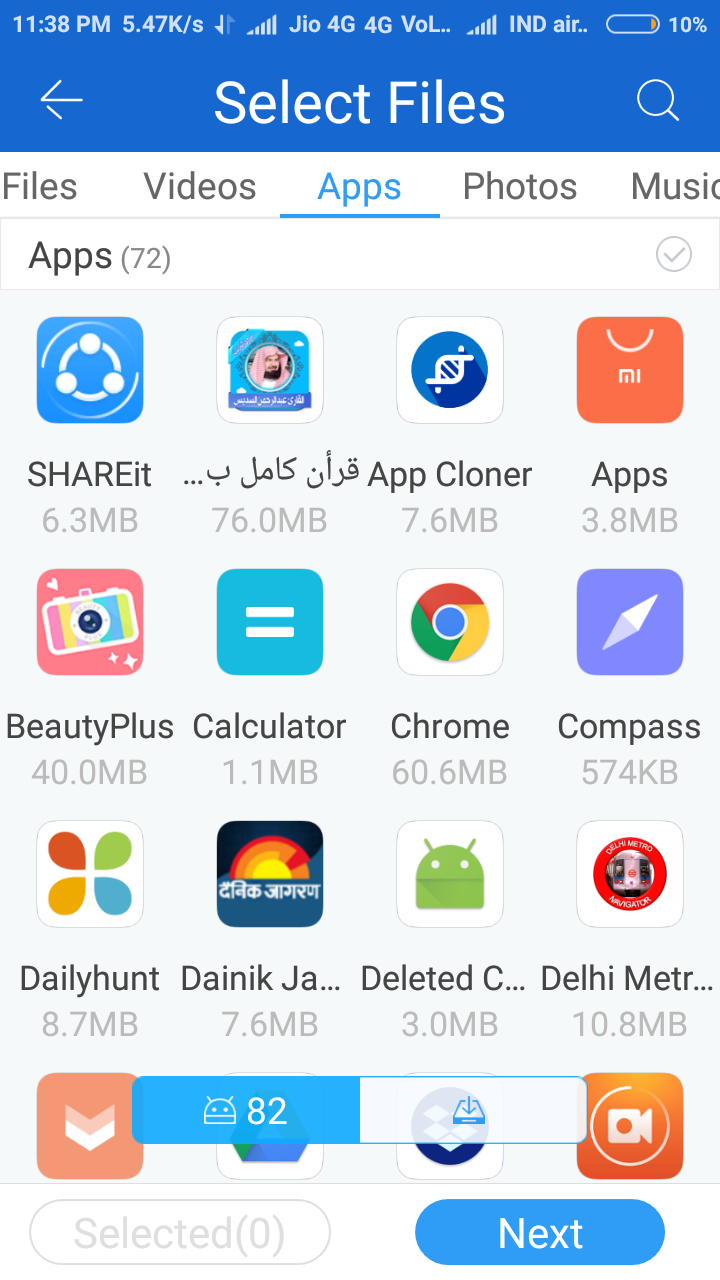Switch to the Music tab
720x1280 pixels.
675,187
